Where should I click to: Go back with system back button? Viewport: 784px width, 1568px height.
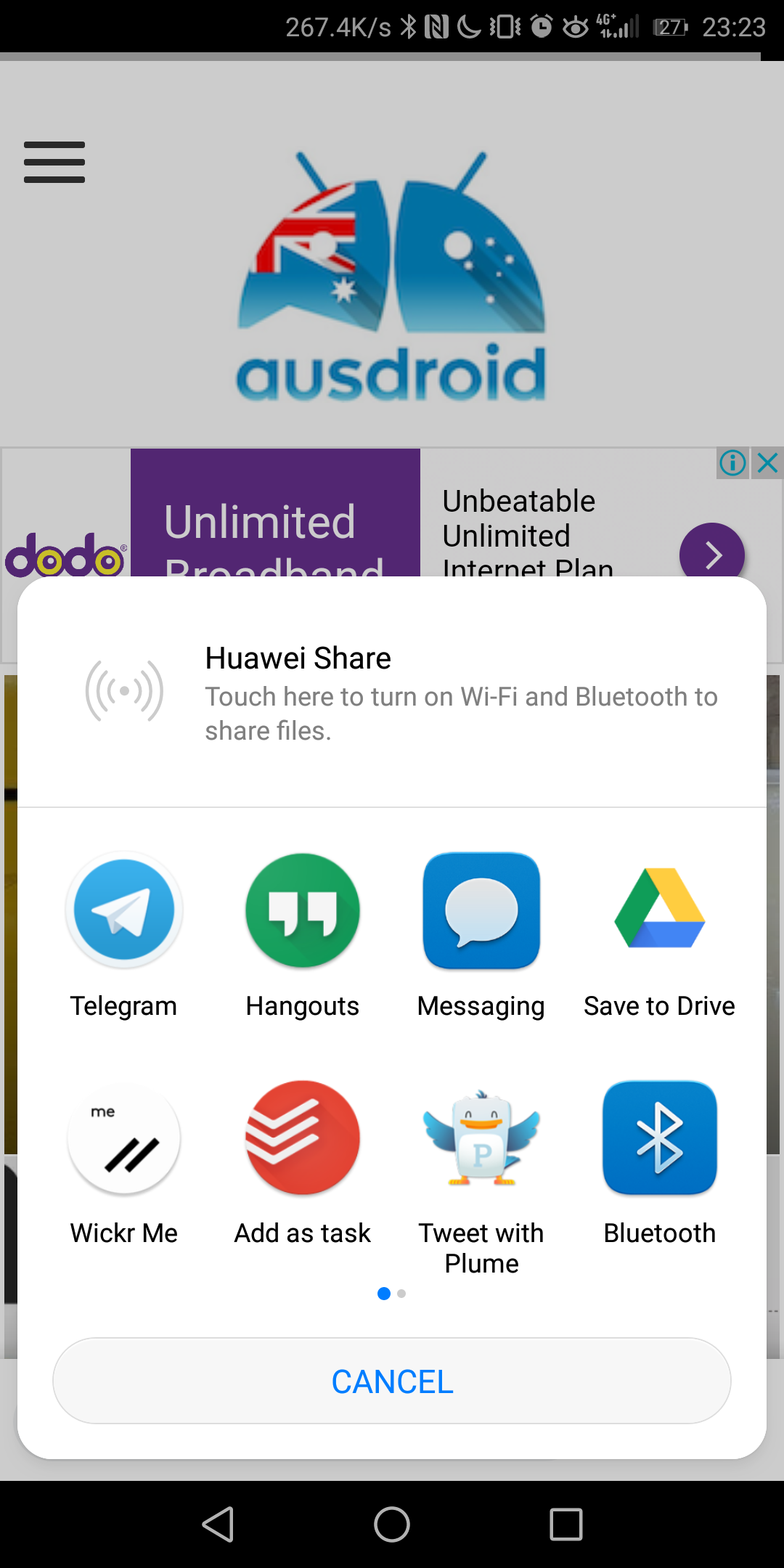pyautogui.click(x=218, y=1524)
